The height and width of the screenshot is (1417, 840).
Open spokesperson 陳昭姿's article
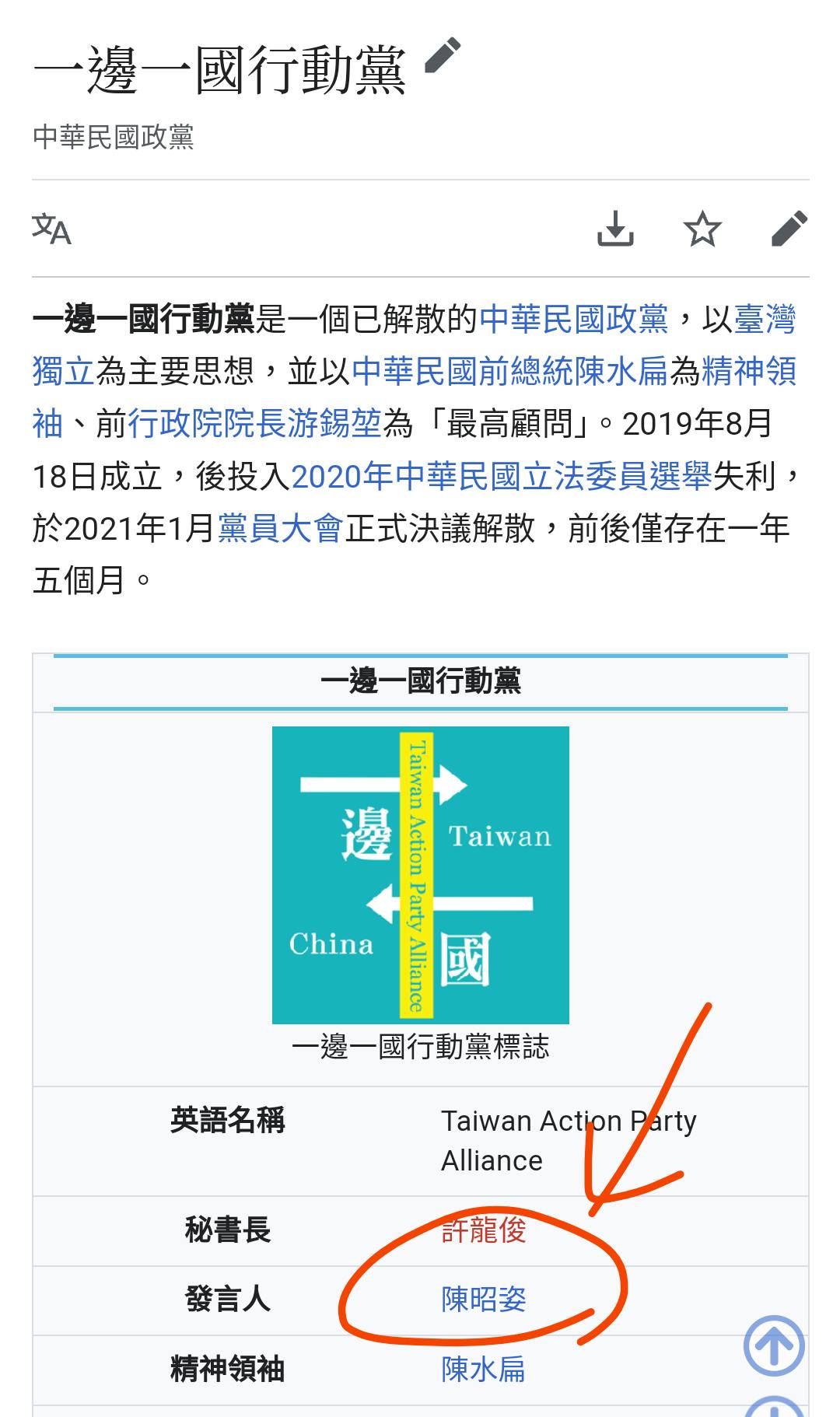tap(484, 1300)
